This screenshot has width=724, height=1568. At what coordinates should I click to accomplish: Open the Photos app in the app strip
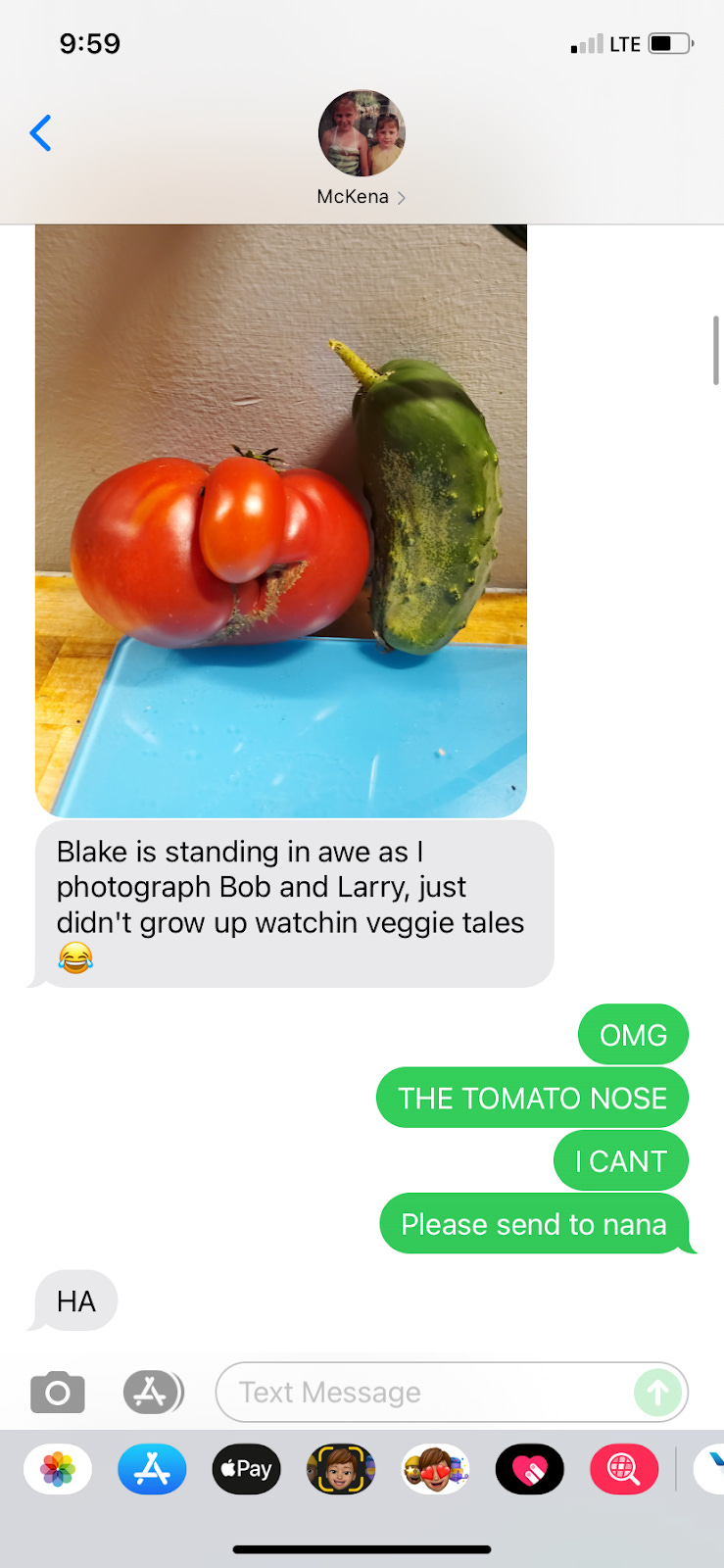[x=58, y=1469]
